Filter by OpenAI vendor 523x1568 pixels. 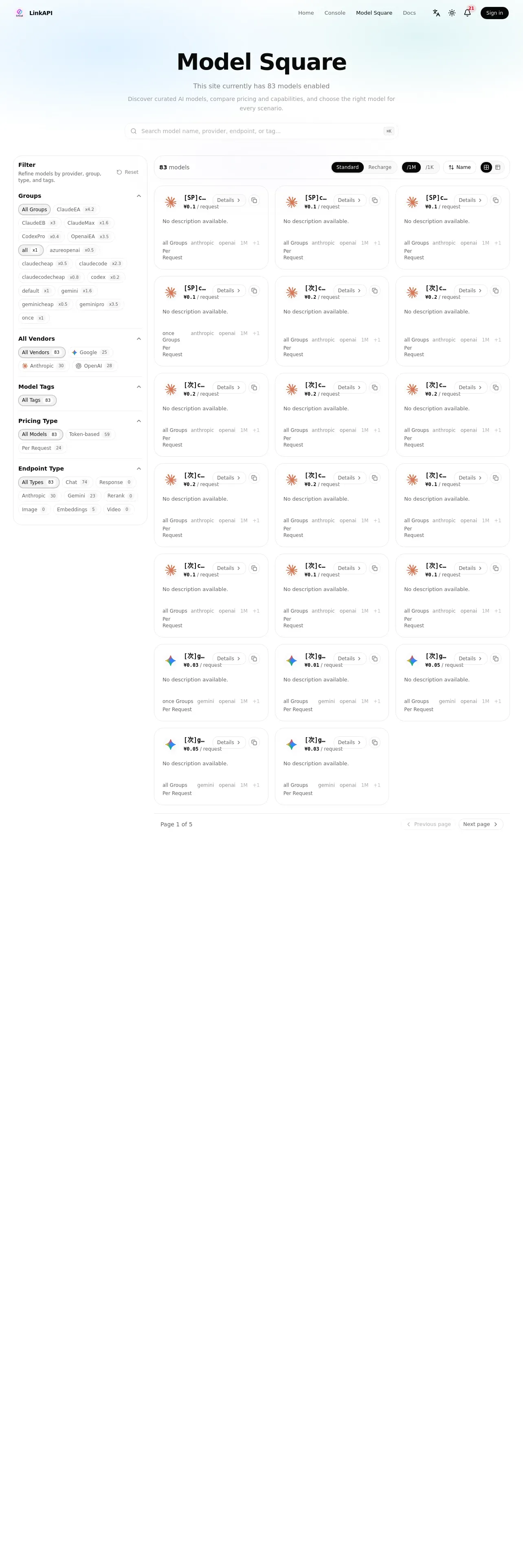point(94,366)
